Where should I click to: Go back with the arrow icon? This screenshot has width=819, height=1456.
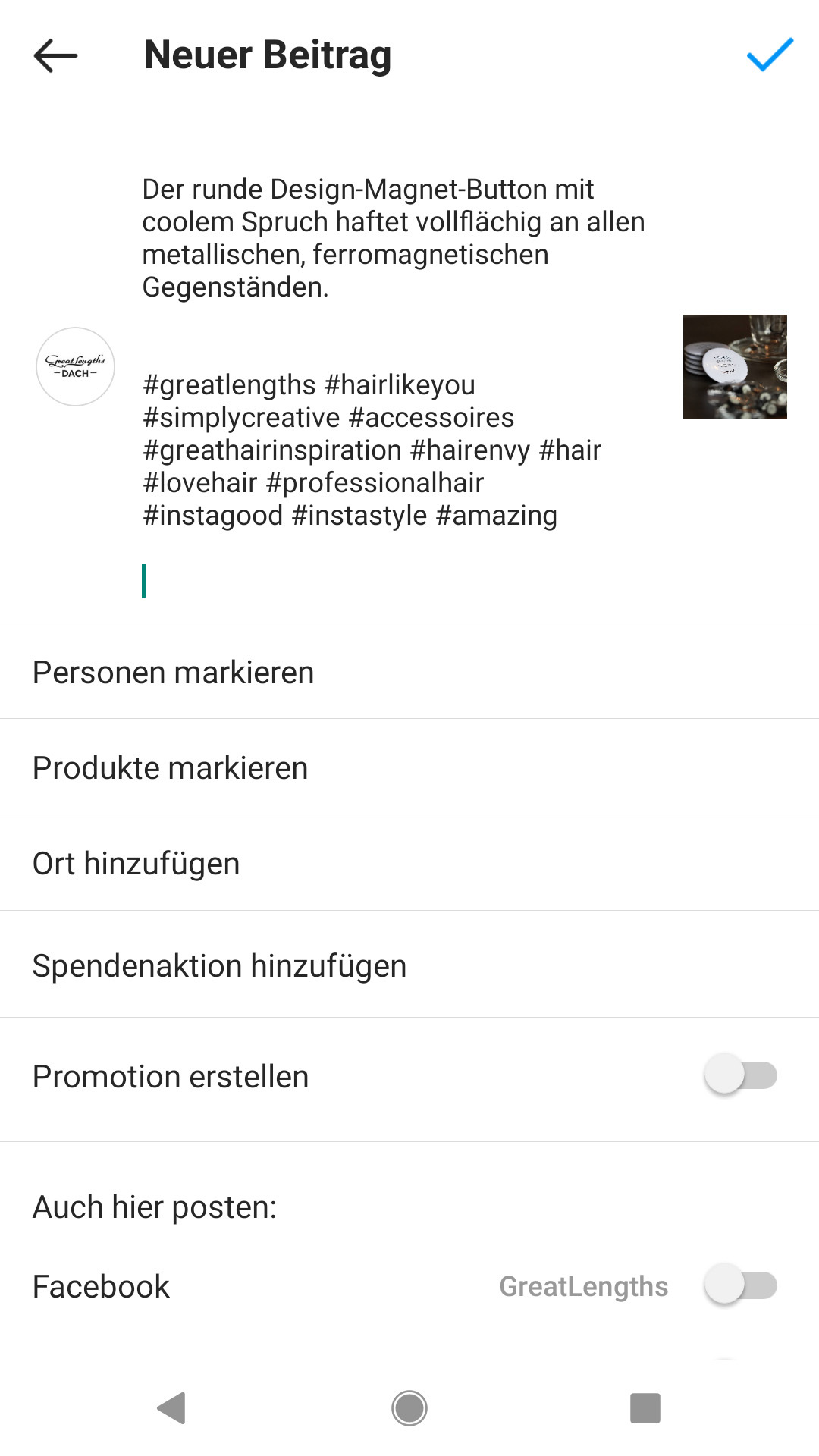tap(55, 55)
